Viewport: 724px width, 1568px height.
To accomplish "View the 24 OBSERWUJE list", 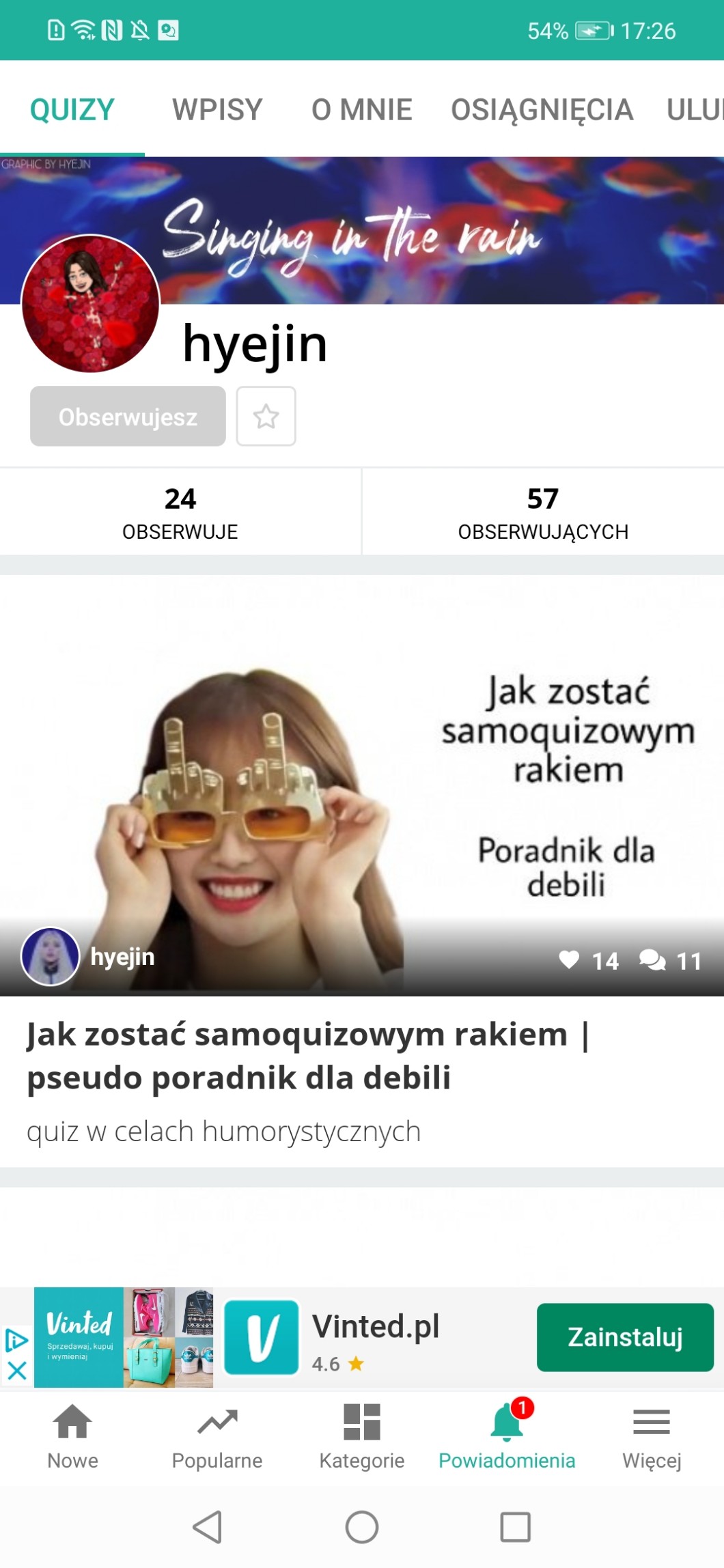I will coord(180,512).
